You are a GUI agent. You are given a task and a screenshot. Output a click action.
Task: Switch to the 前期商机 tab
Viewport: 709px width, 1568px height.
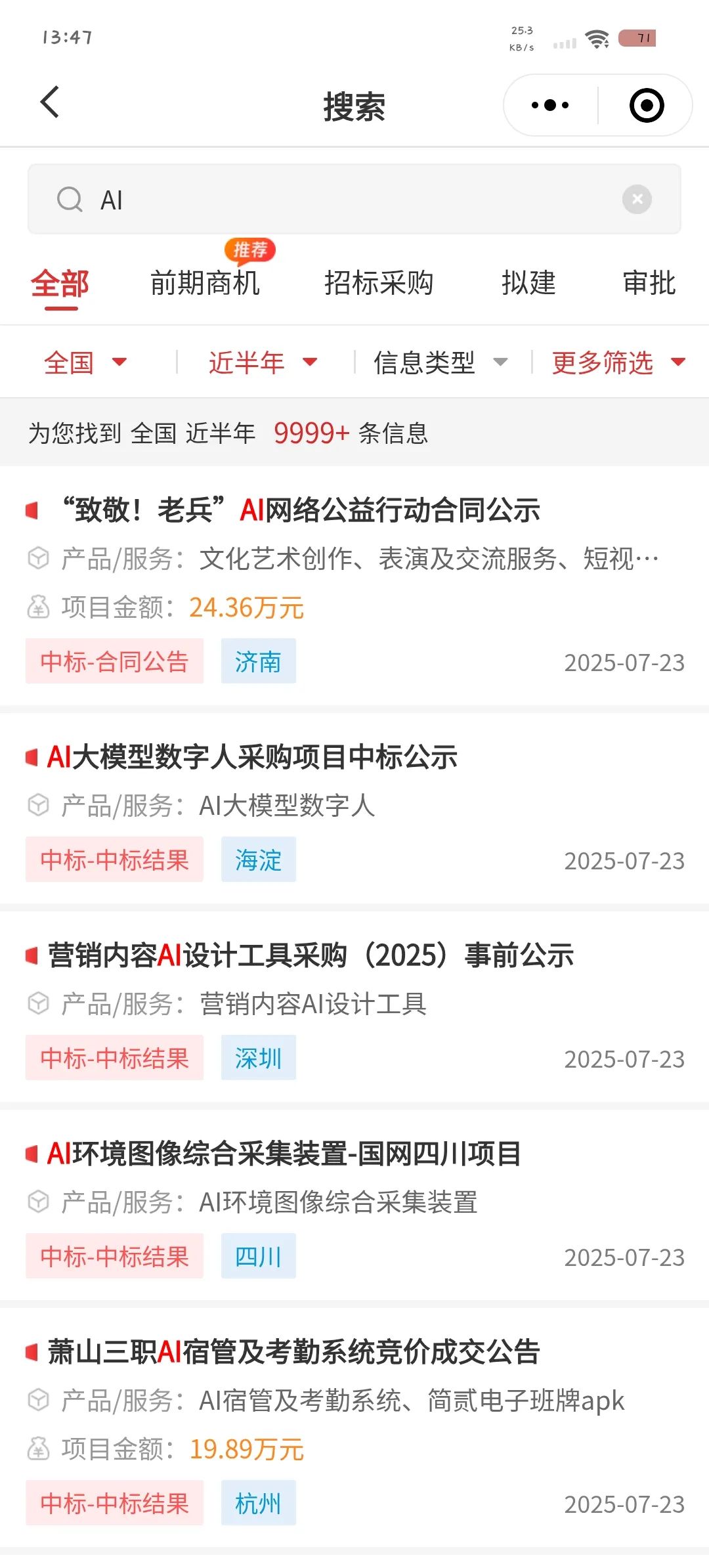[205, 283]
